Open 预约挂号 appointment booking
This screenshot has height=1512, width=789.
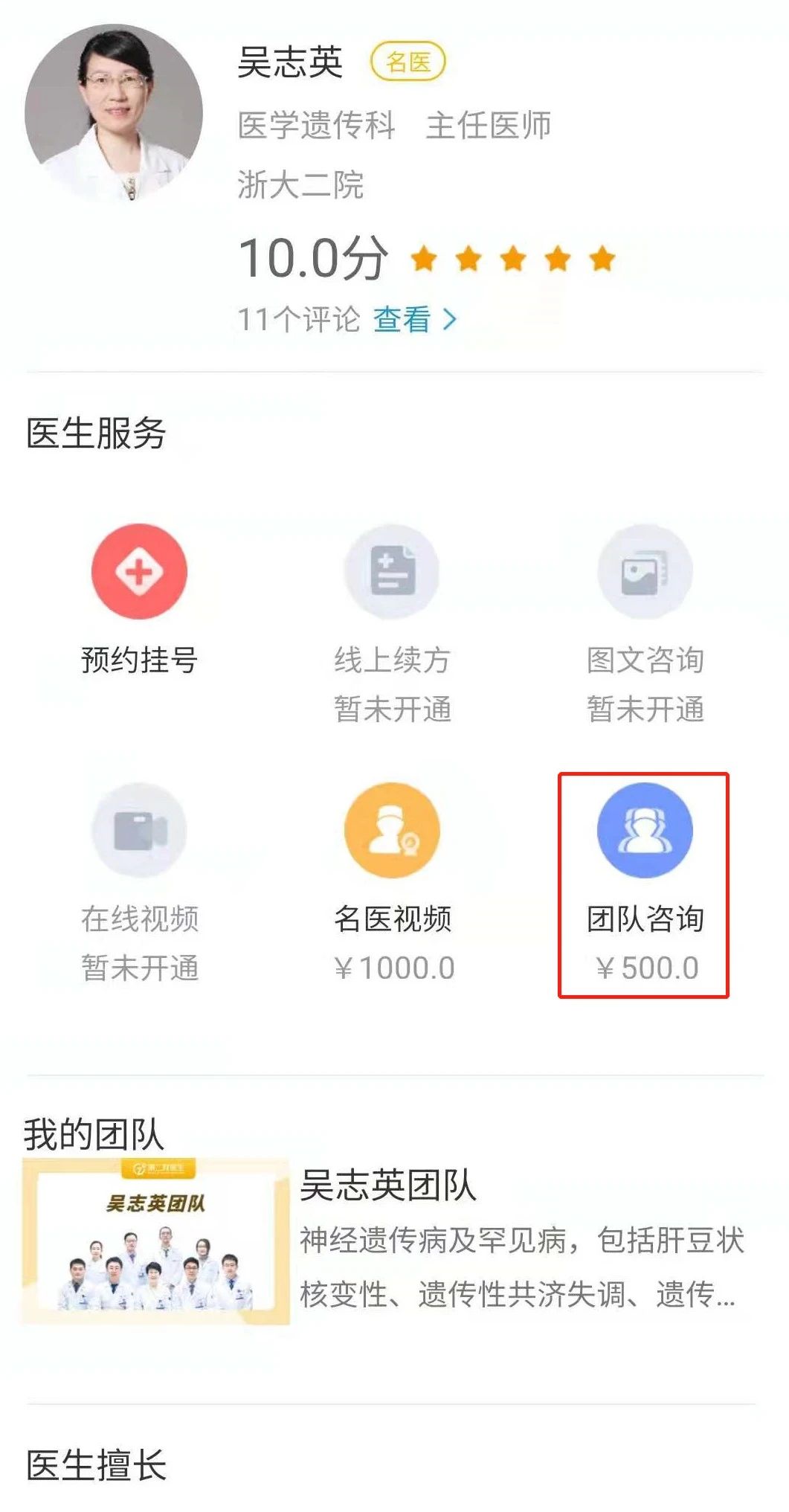(139, 600)
